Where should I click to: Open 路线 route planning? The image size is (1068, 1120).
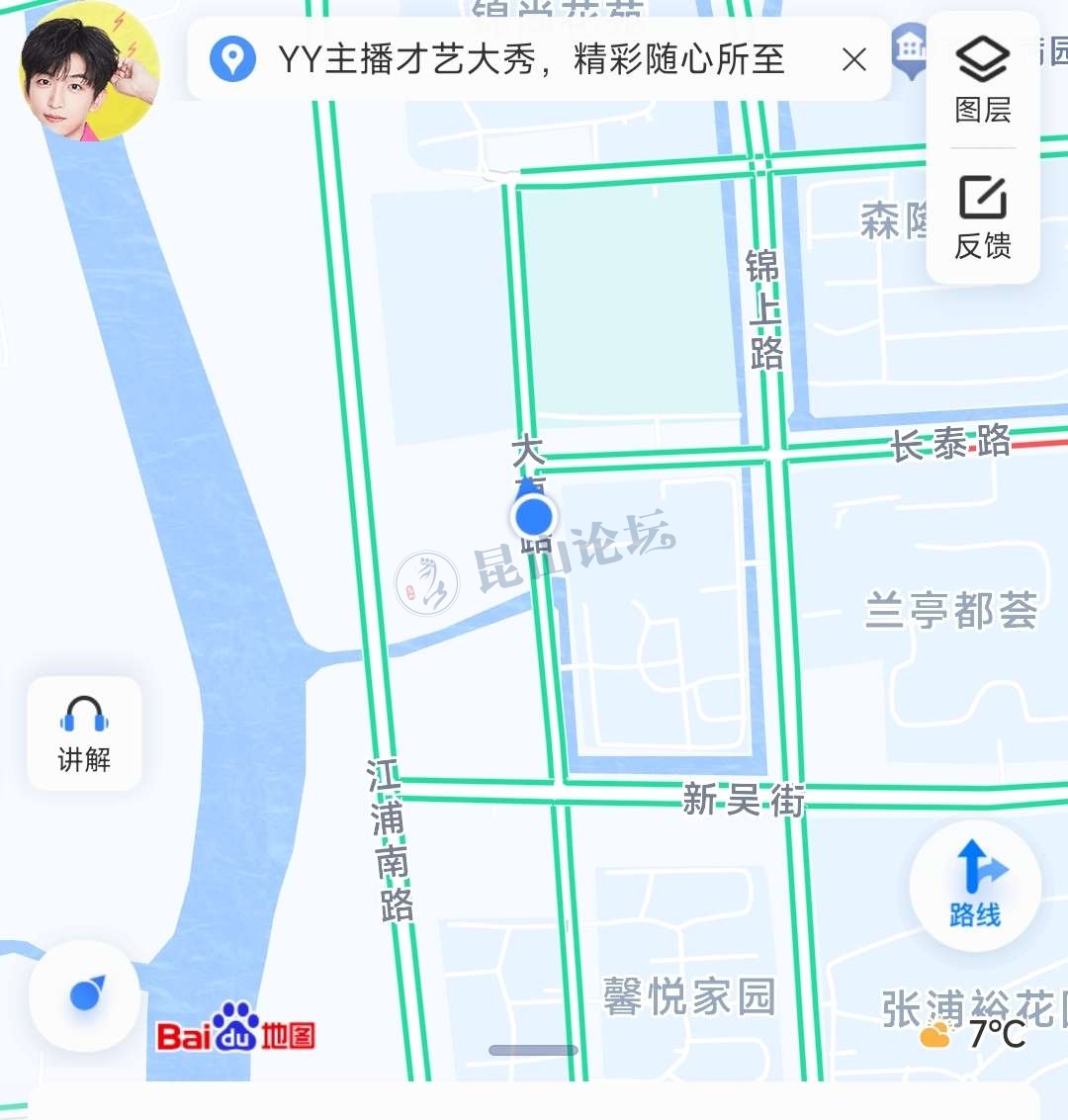[x=975, y=886]
